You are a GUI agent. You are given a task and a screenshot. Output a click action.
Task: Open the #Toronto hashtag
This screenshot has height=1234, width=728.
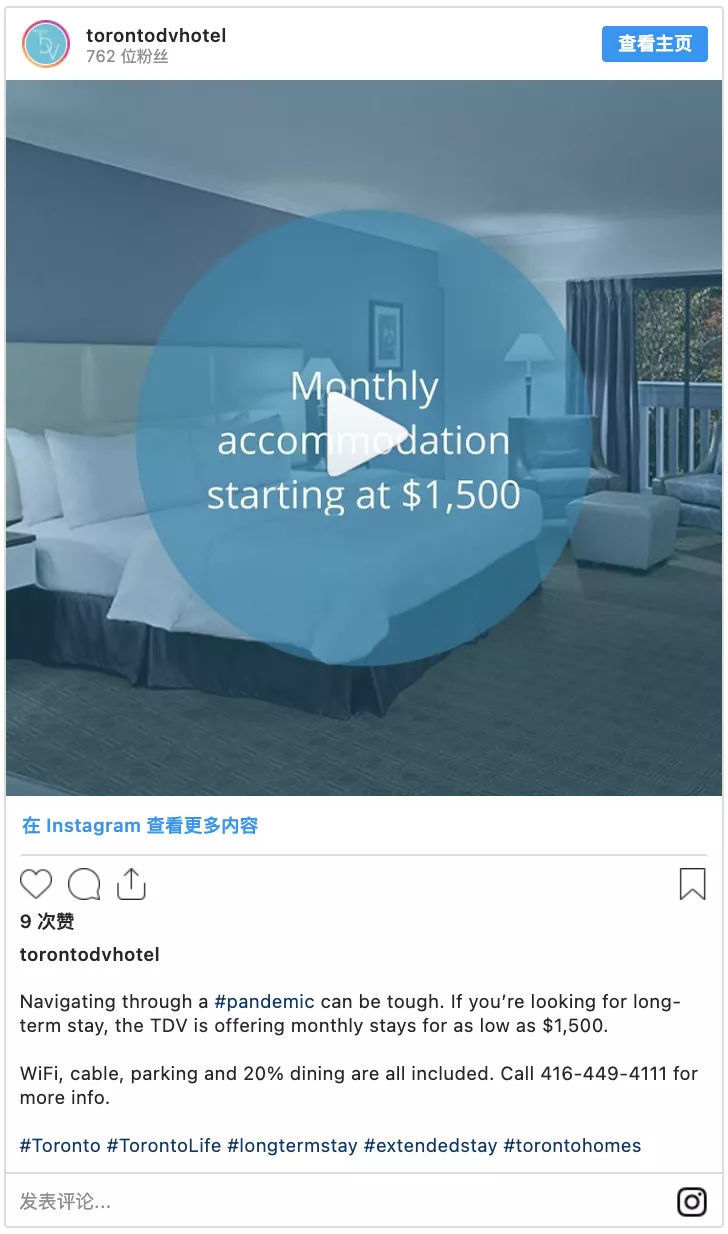point(60,1146)
